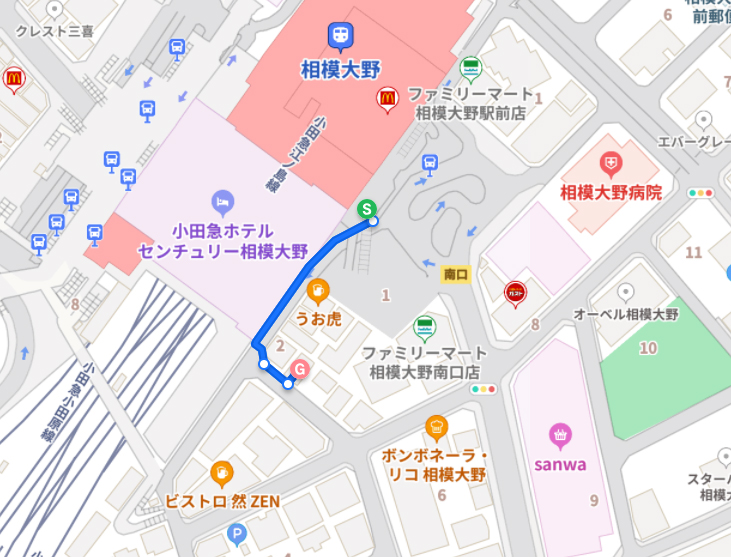Open the オーベル相模大野 location pin
Image resolution: width=731 pixels, height=557 pixels.
click(626, 291)
